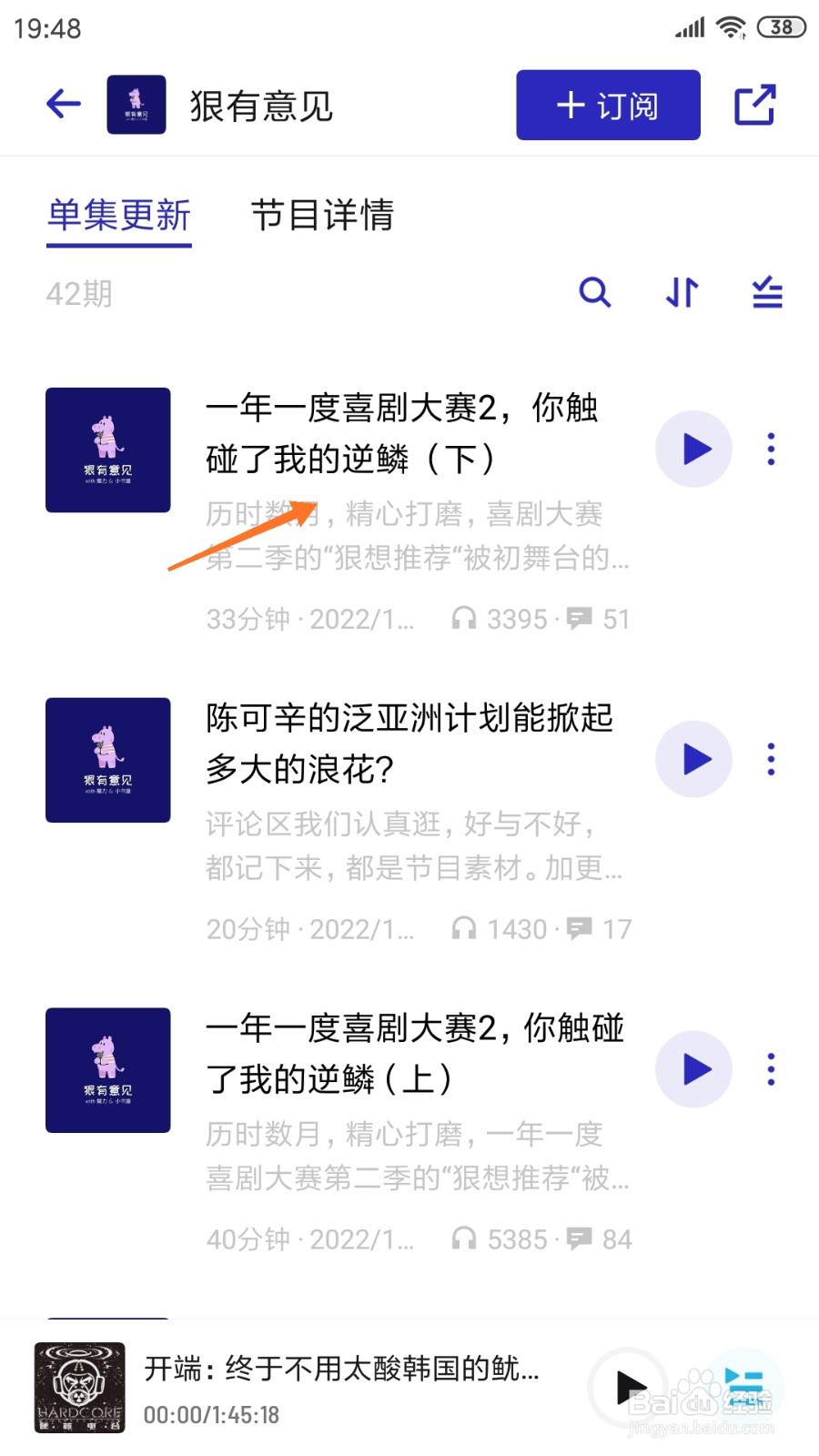This screenshot has height=1456, width=819.
Task: Reverse the episode sort order
Action: (x=682, y=293)
